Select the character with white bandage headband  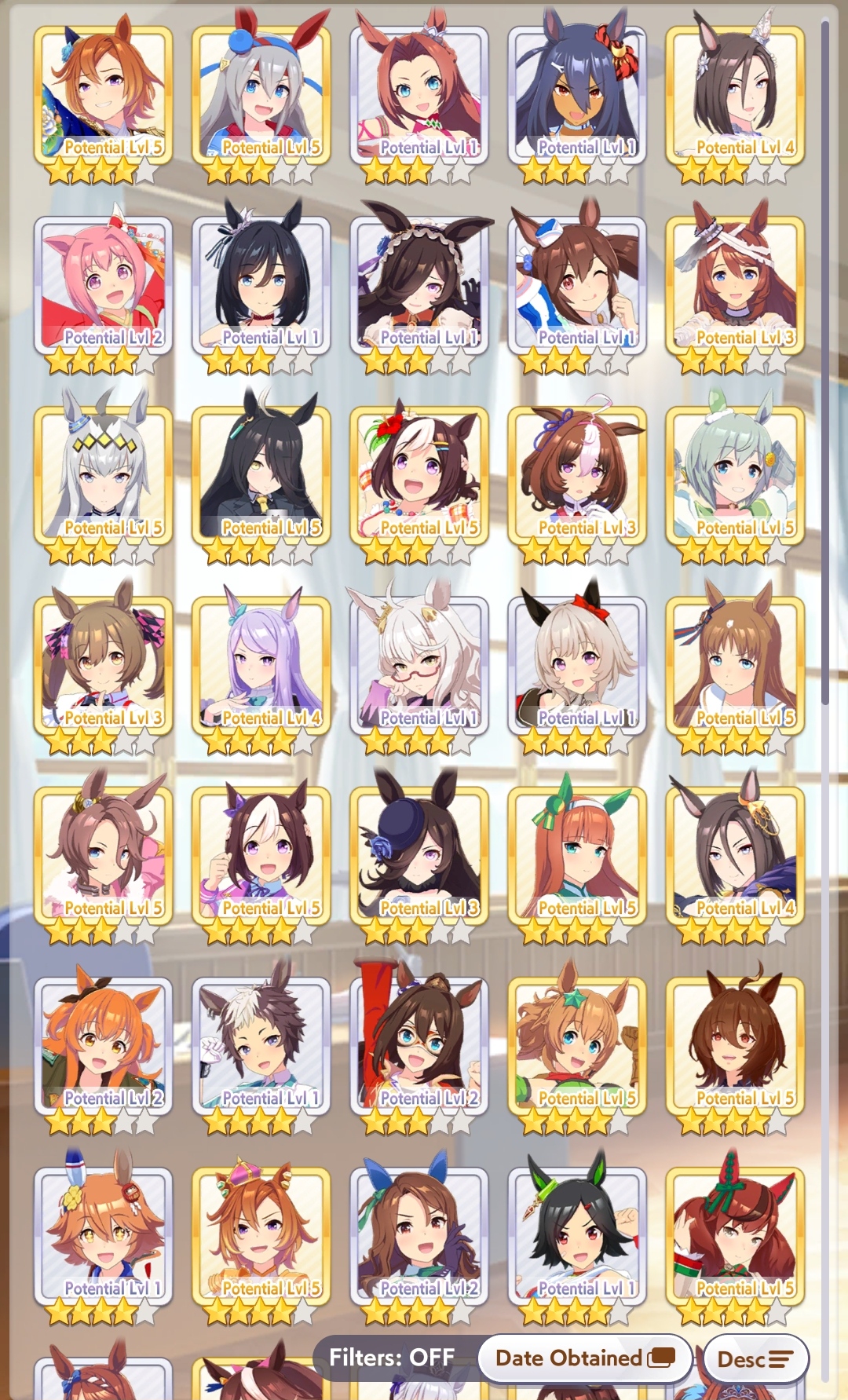click(735, 287)
